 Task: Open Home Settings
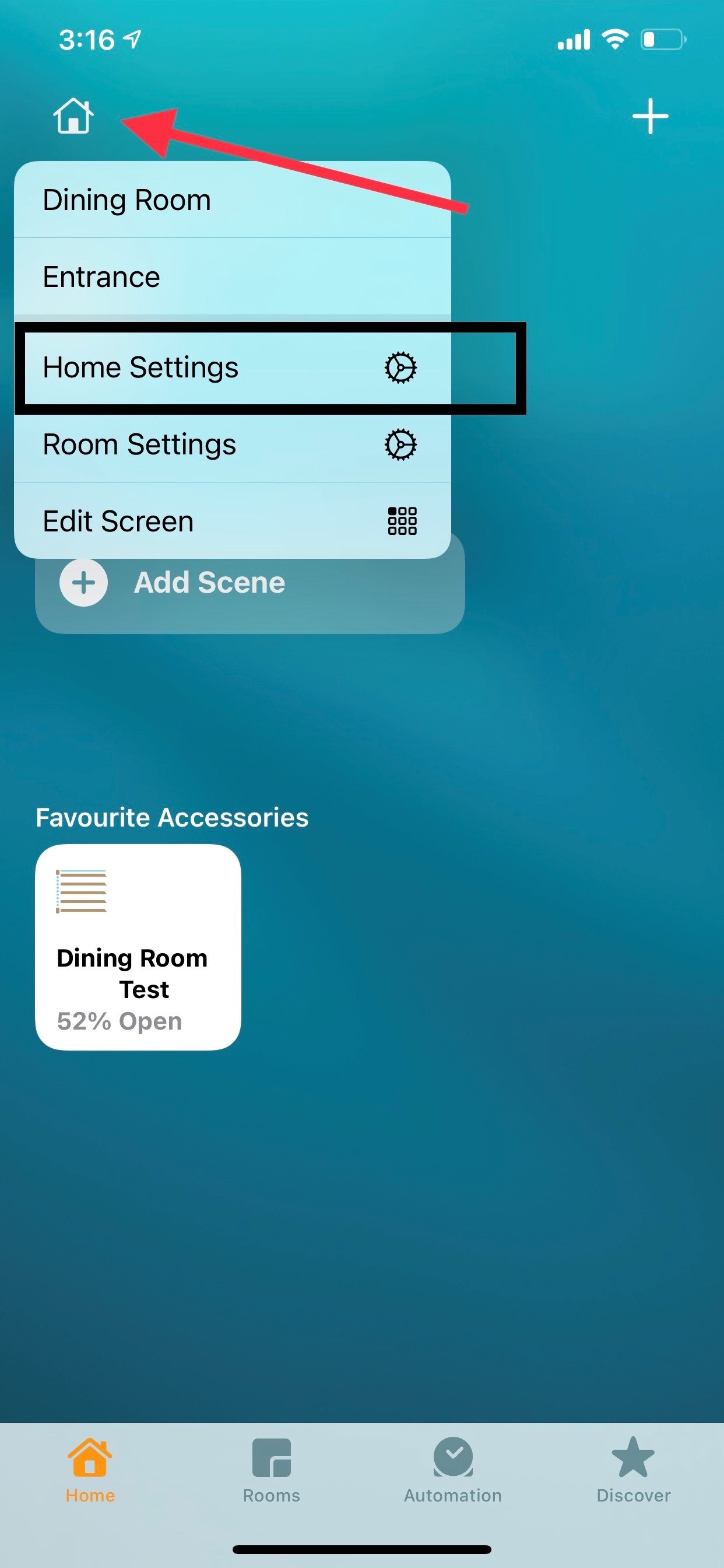(231, 367)
